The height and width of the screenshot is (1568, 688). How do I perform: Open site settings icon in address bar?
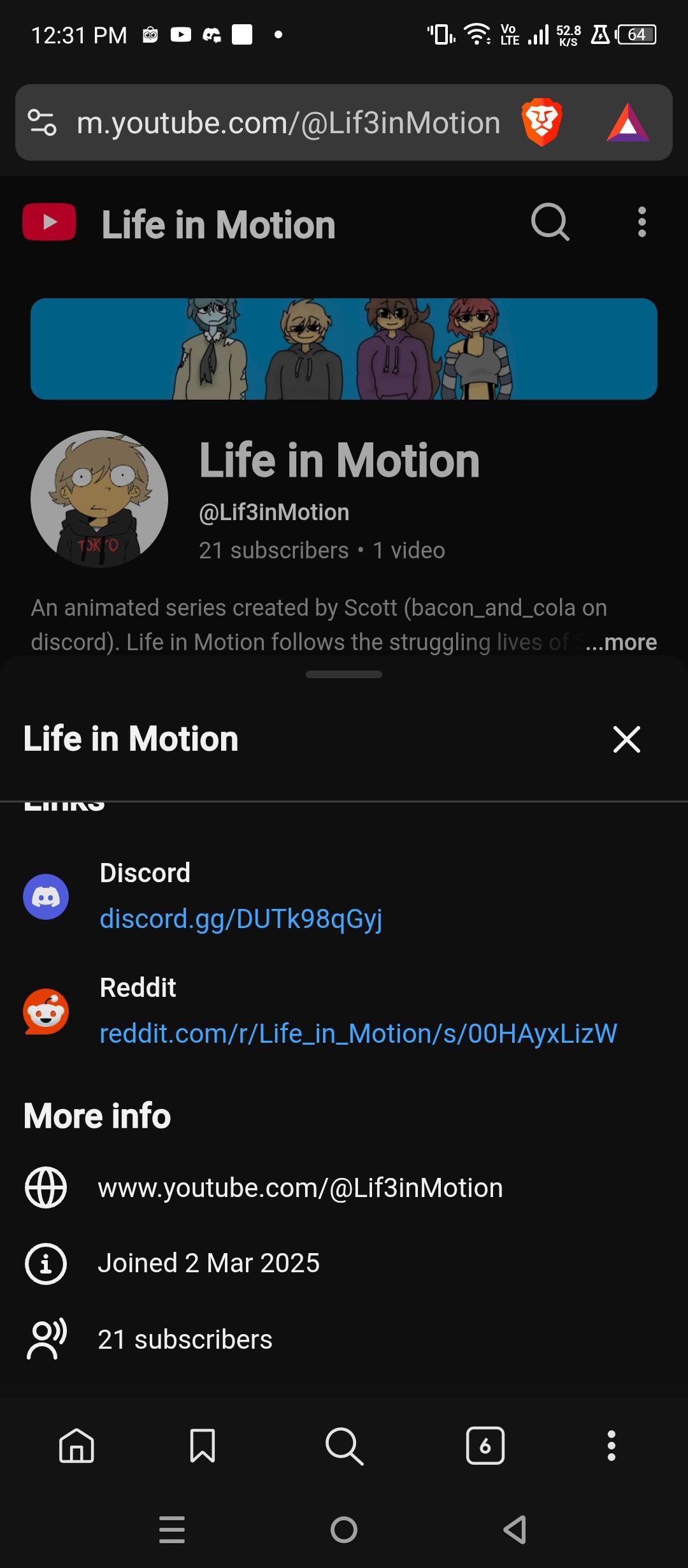tap(43, 122)
